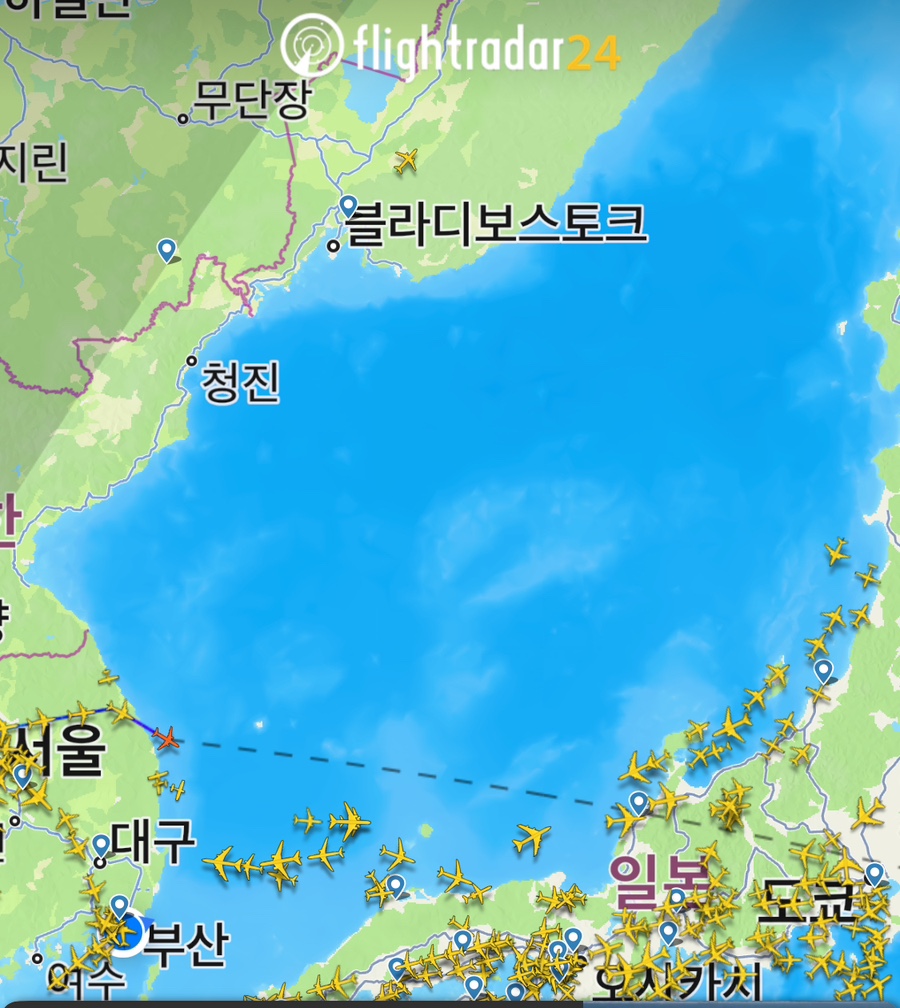Select the red highlighted aircraft off Korea's east coast
This screenshot has width=900, height=1008.
[167, 739]
